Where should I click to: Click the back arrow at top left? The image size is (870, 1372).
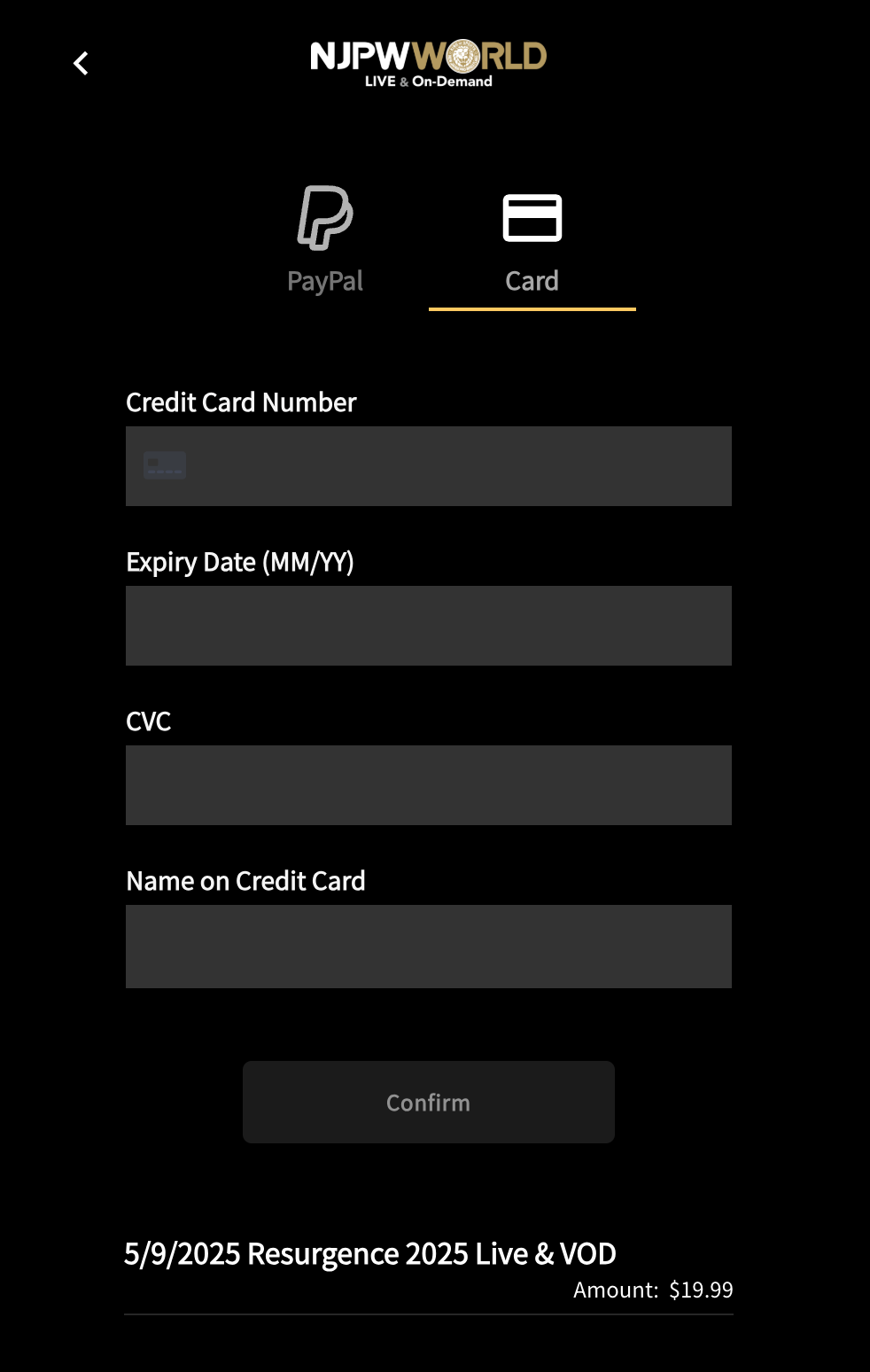click(x=81, y=62)
